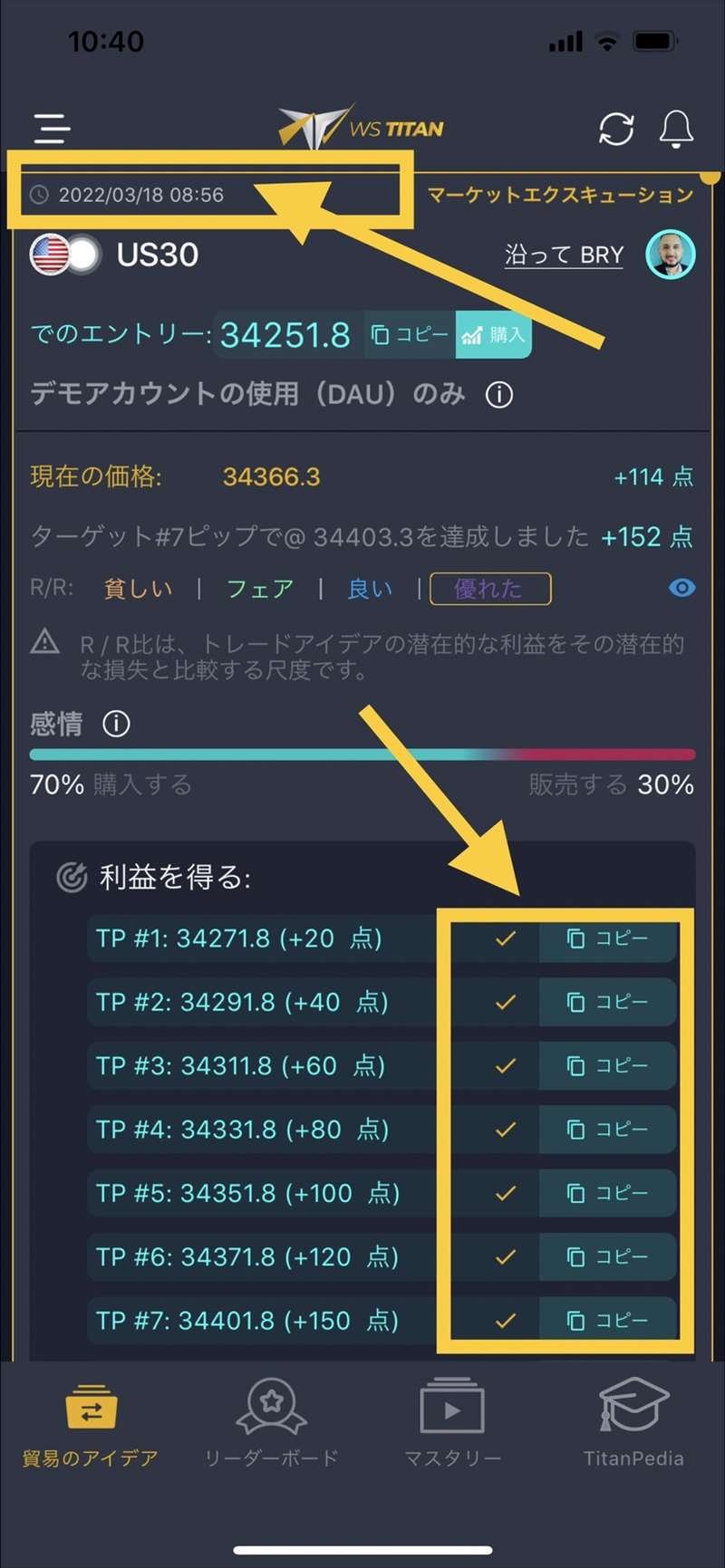This screenshot has width=725, height=1568.
Task: Switch to the リーダーボード tab
Action: pyautogui.click(x=272, y=1422)
